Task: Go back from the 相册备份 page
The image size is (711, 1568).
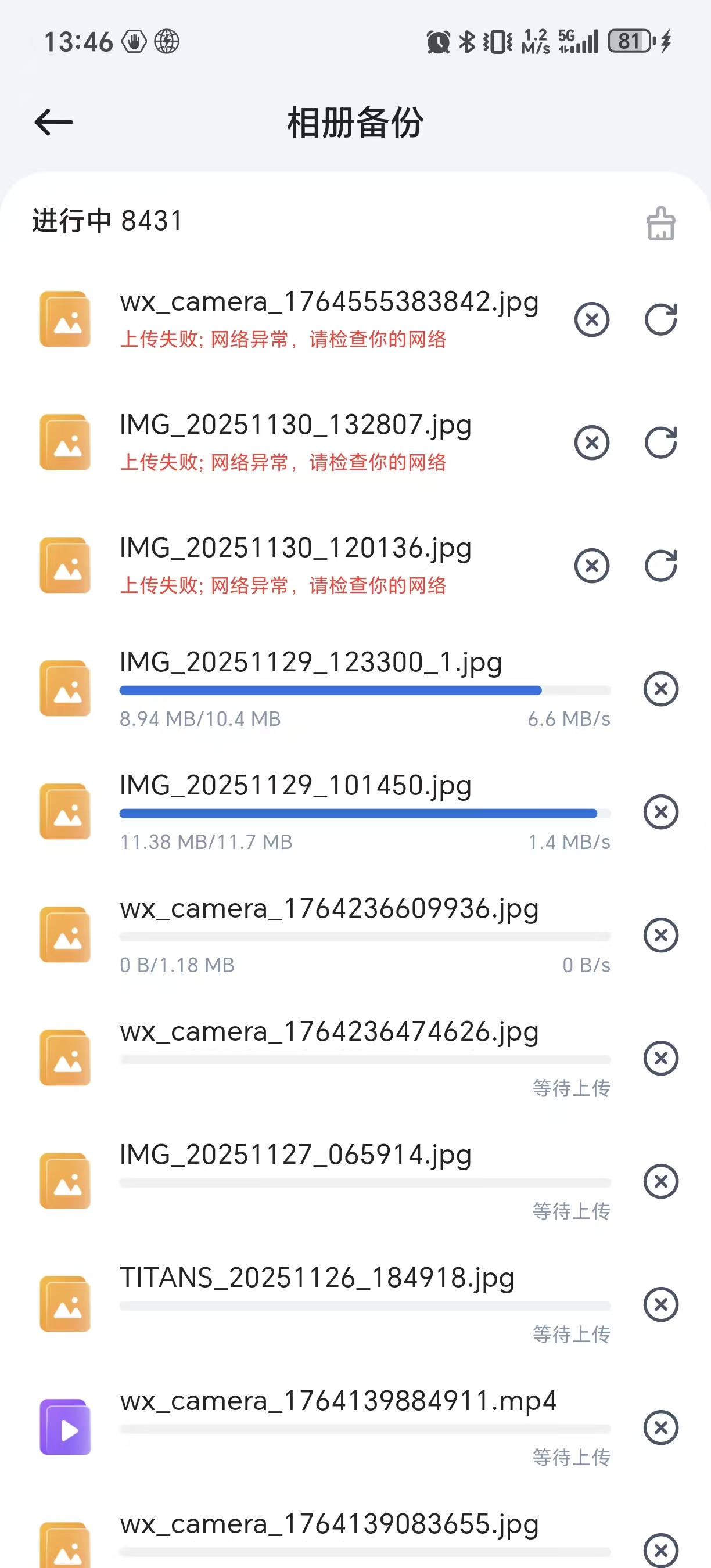Action: 53,123
